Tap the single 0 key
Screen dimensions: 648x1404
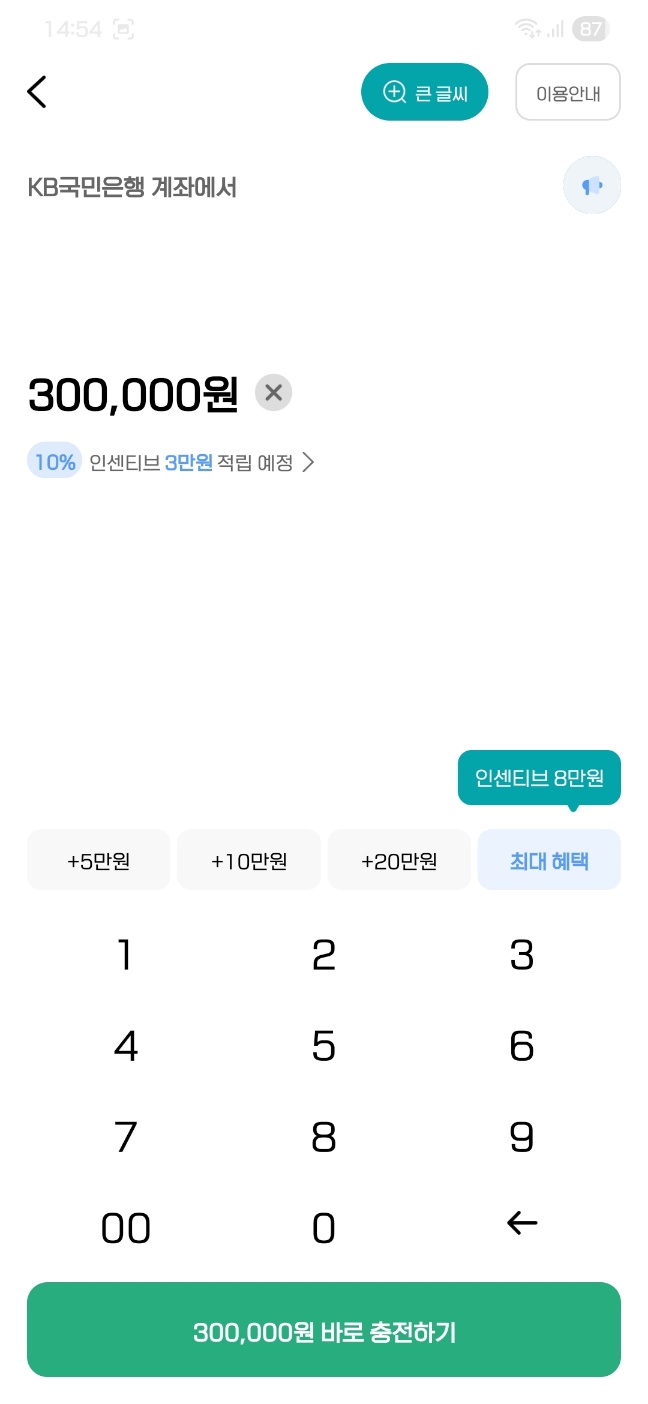(x=324, y=1228)
